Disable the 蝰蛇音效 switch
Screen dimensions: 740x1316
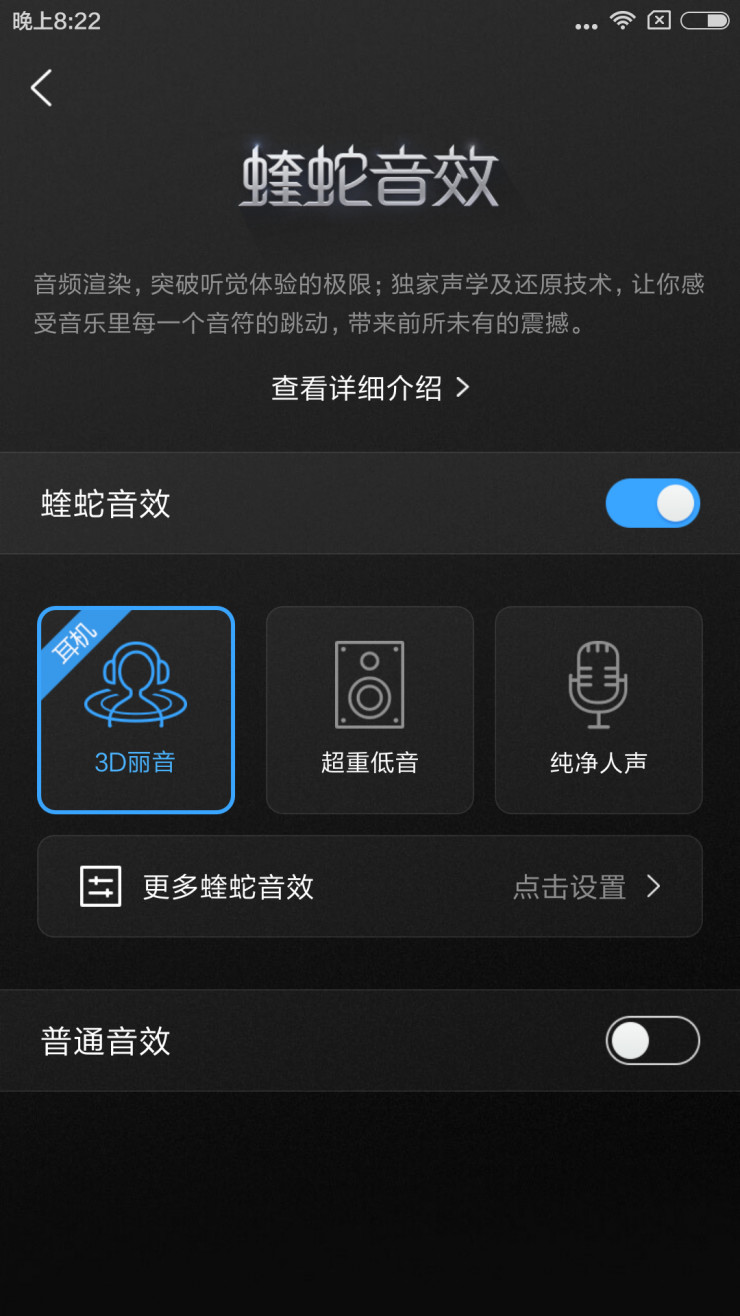point(652,503)
